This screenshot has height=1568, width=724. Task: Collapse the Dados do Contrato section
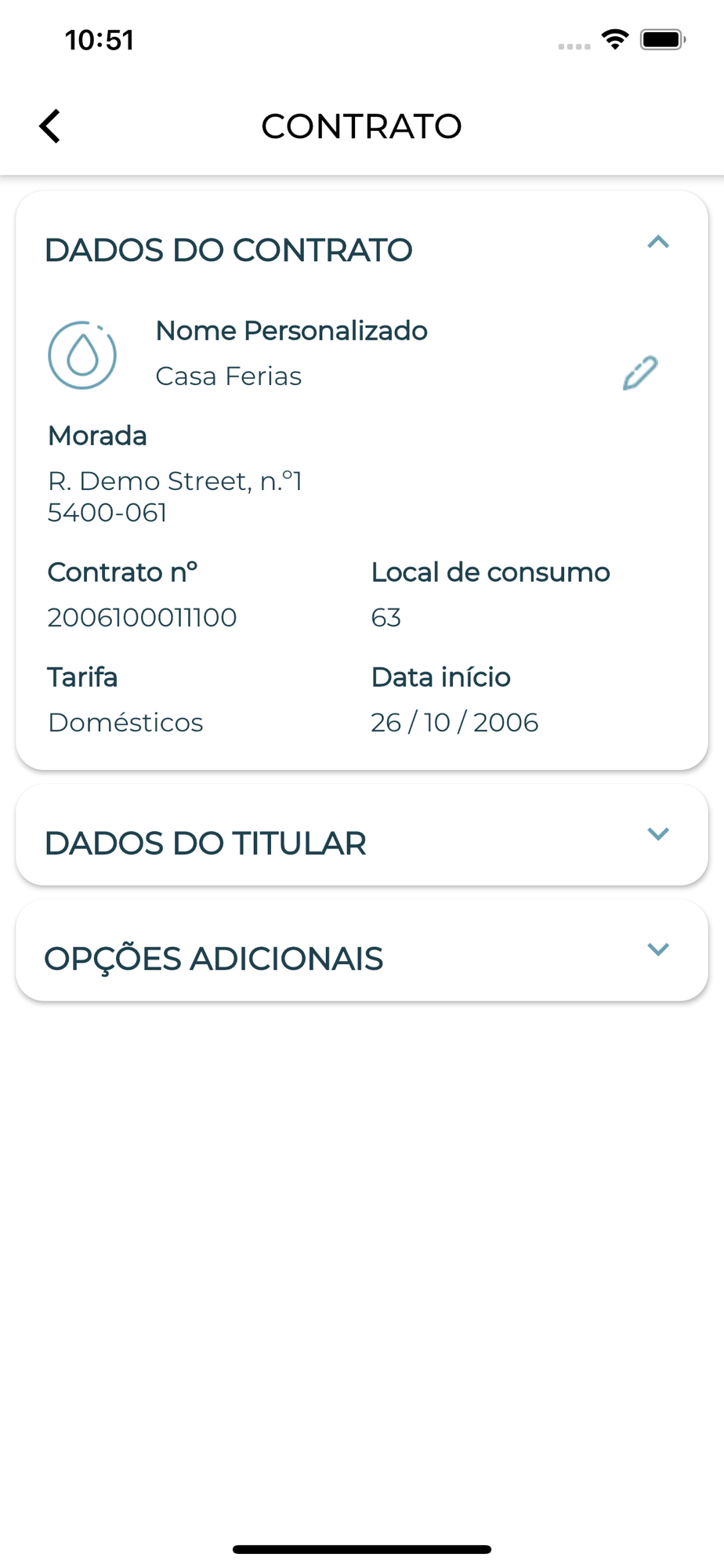tap(657, 243)
